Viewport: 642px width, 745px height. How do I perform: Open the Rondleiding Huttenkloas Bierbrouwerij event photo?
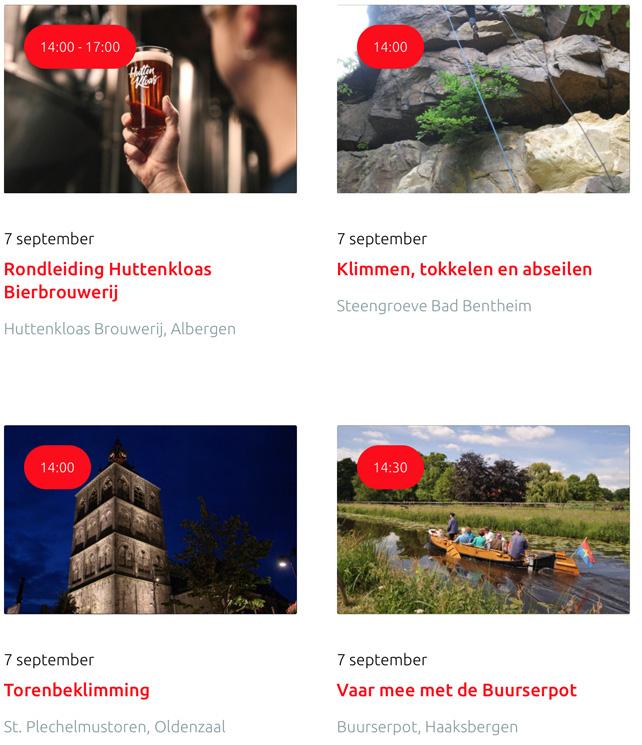pyautogui.click(x=150, y=110)
